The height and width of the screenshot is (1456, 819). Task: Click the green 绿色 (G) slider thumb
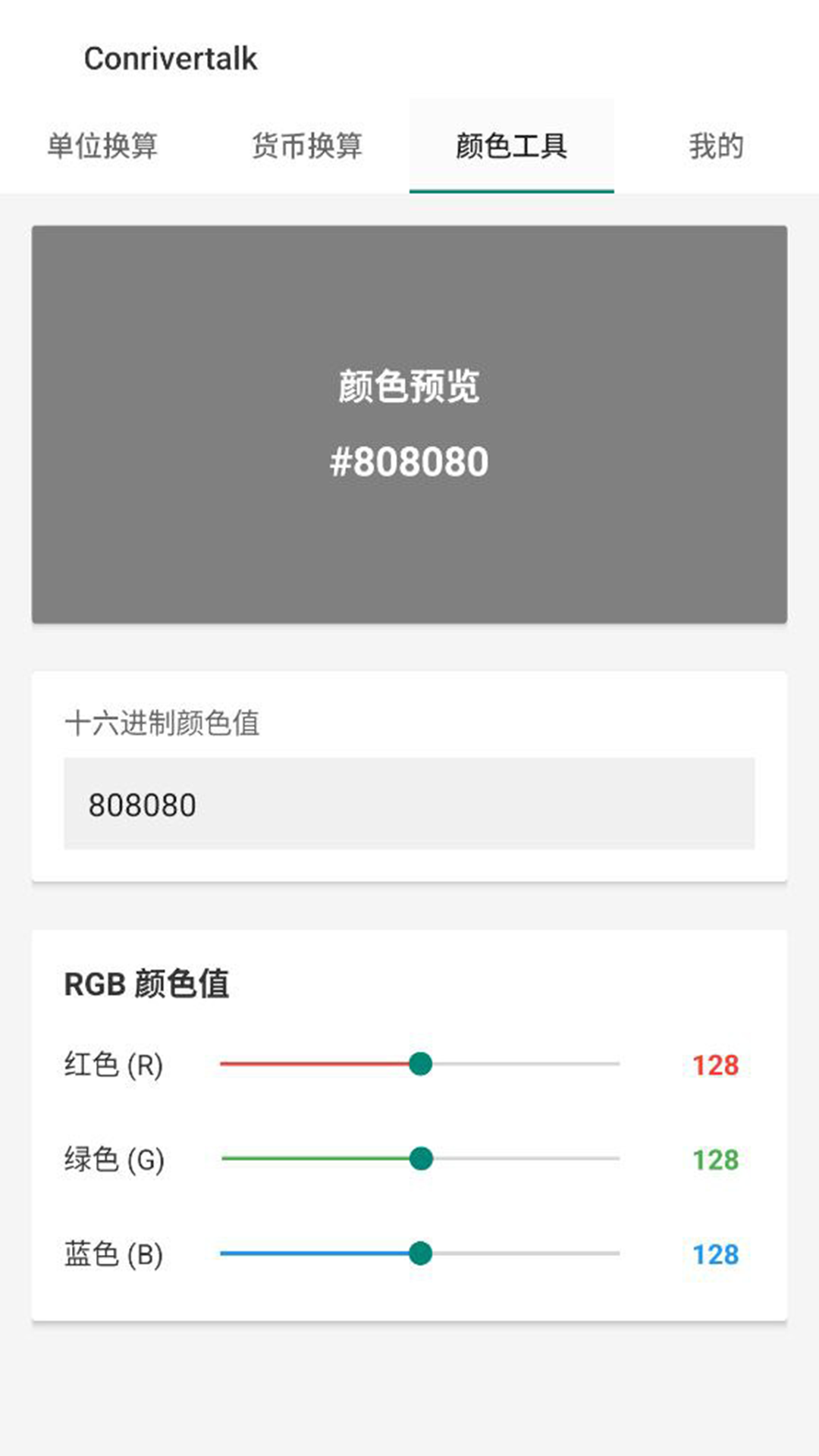tap(421, 1159)
